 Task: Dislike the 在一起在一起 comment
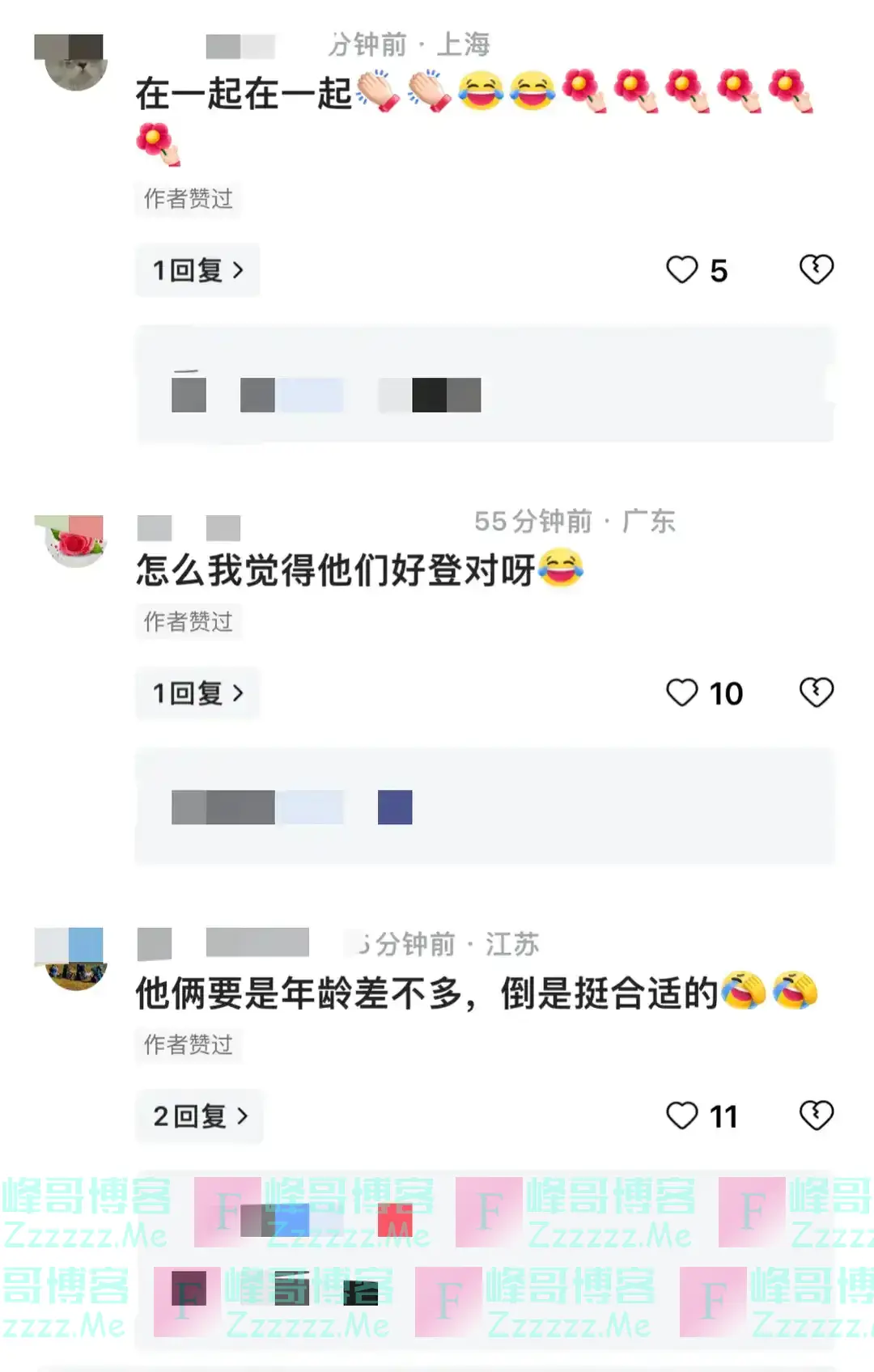tap(816, 269)
